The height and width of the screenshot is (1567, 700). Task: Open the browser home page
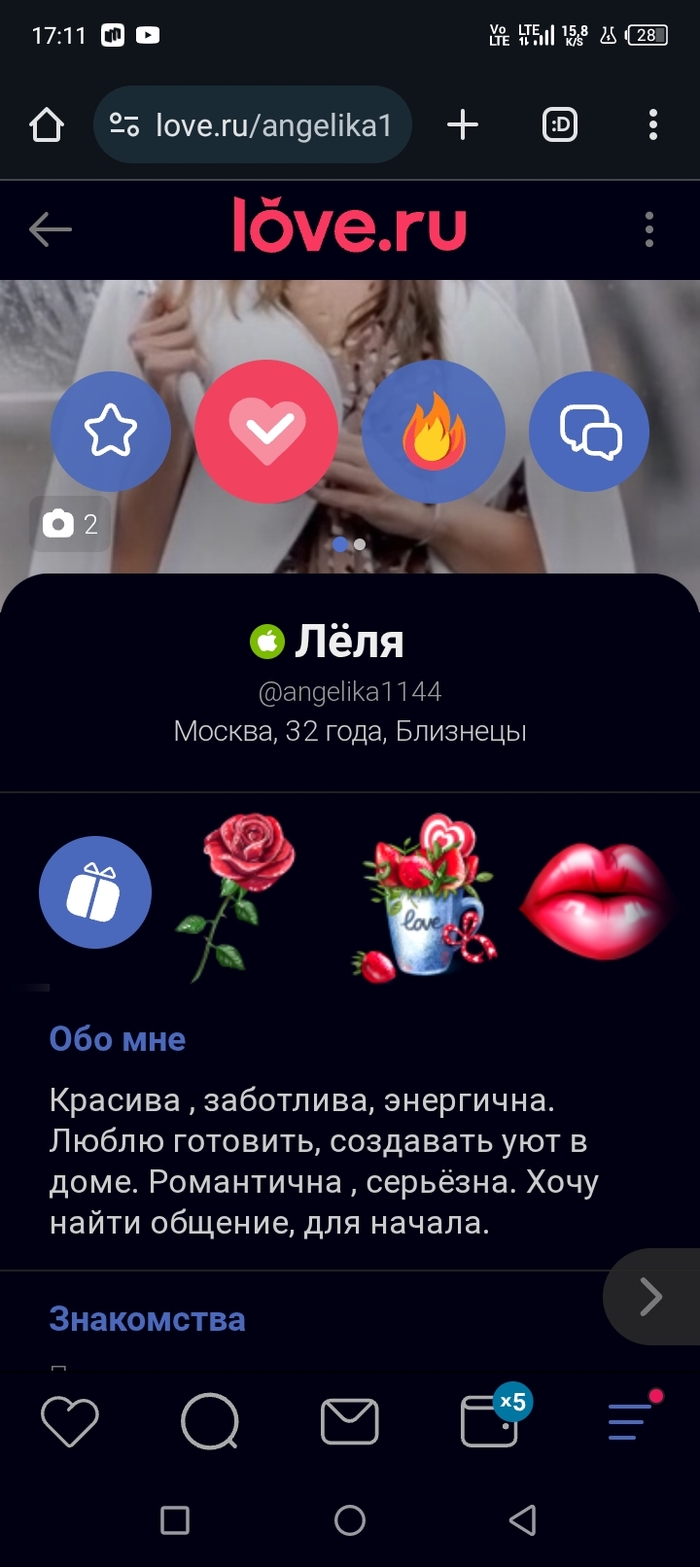pyautogui.click(x=47, y=125)
